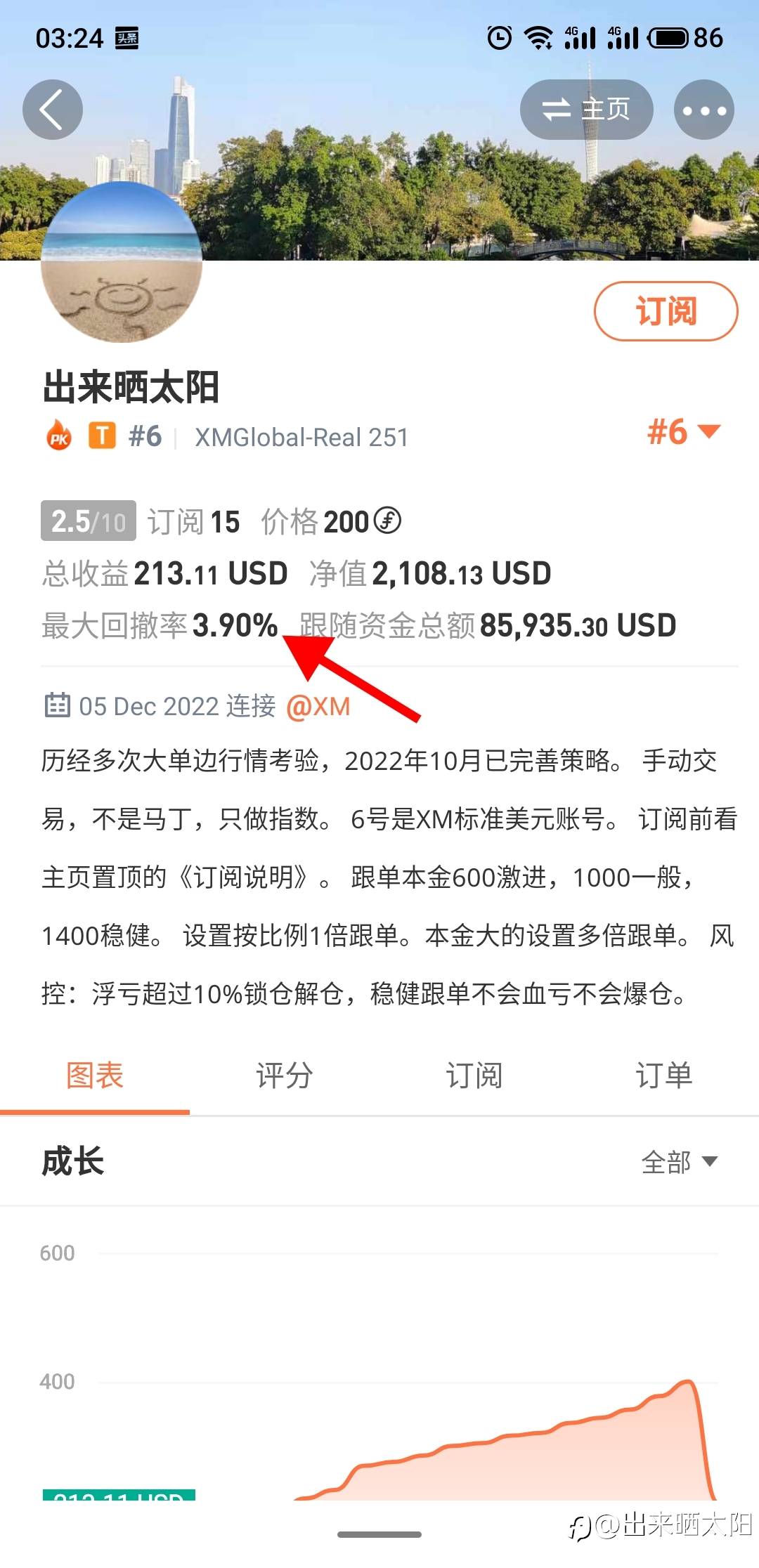Viewport: 759px width, 1568px height.
Task: Open the three-dot overflow menu
Action: pyautogui.click(x=703, y=110)
